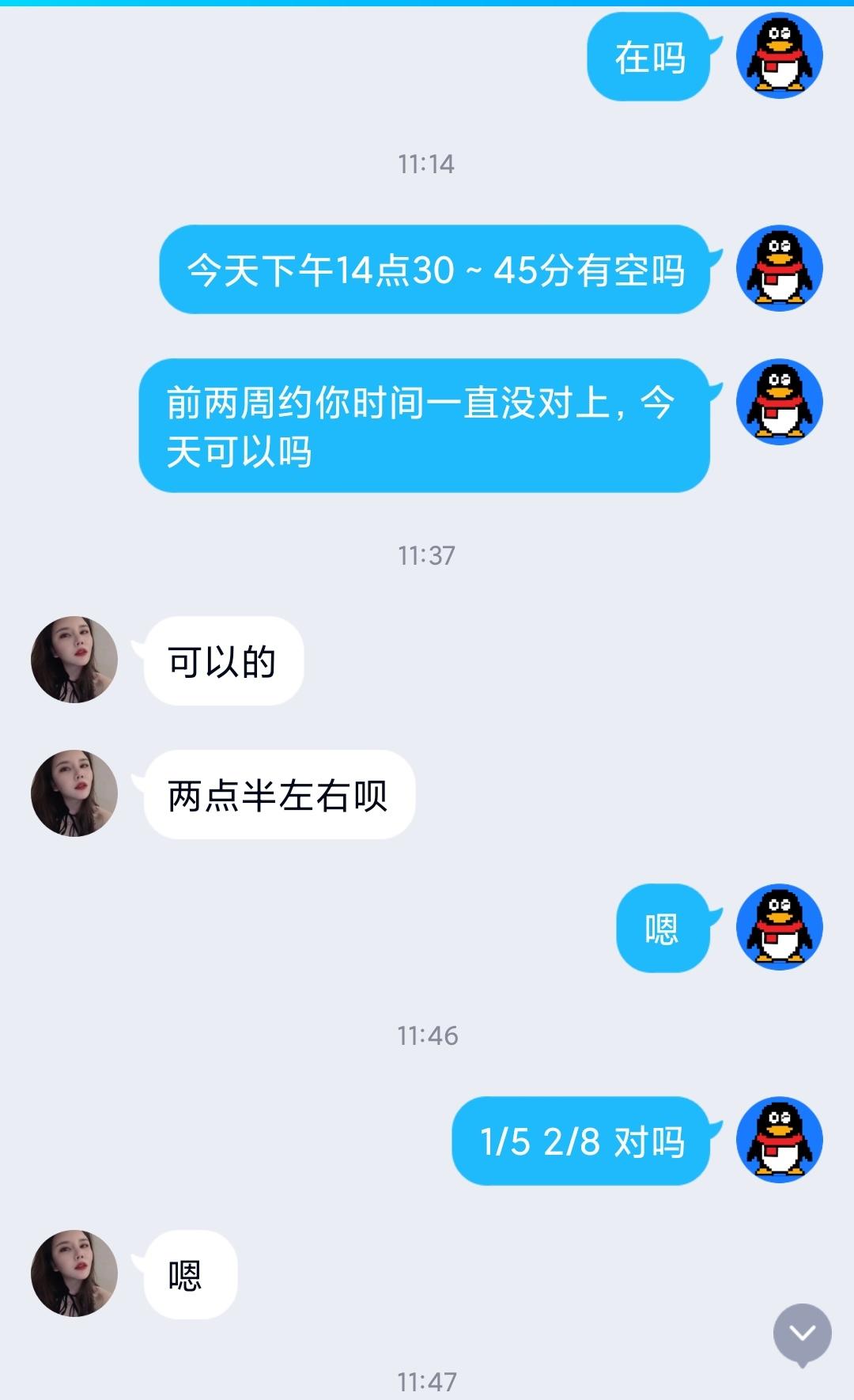View sender profile beside "今天下午14点30 ~ 45分有空吗"
The width and height of the screenshot is (854, 1400).
[779, 269]
